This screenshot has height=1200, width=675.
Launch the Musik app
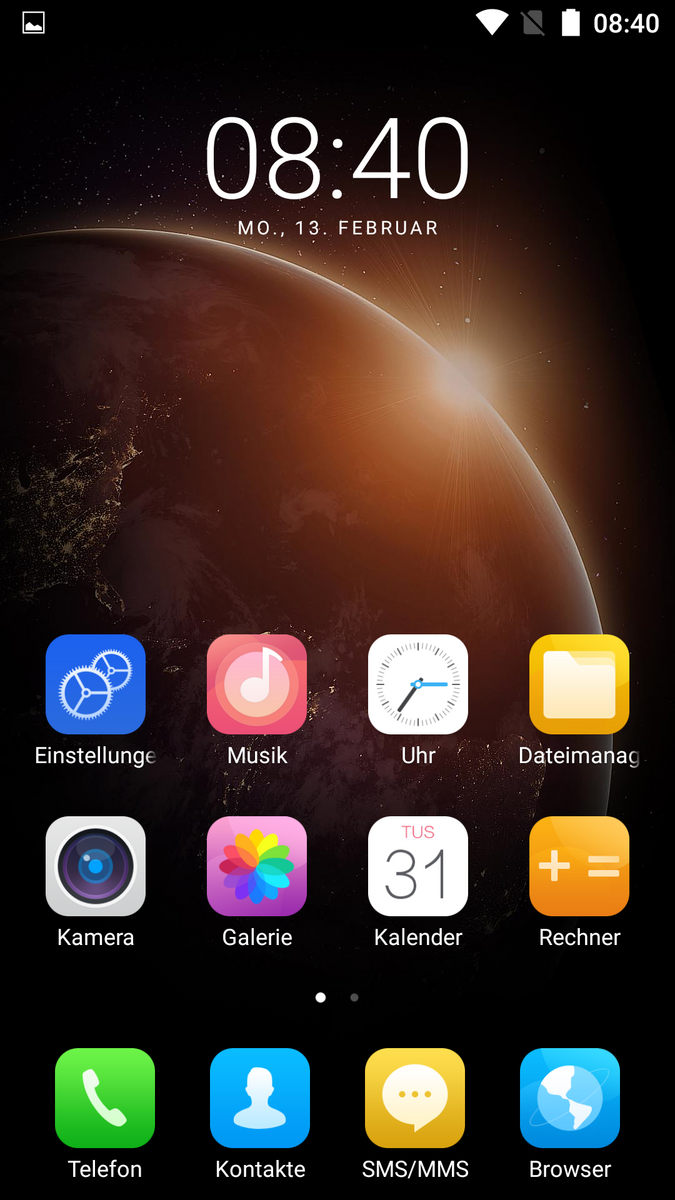[257, 685]
